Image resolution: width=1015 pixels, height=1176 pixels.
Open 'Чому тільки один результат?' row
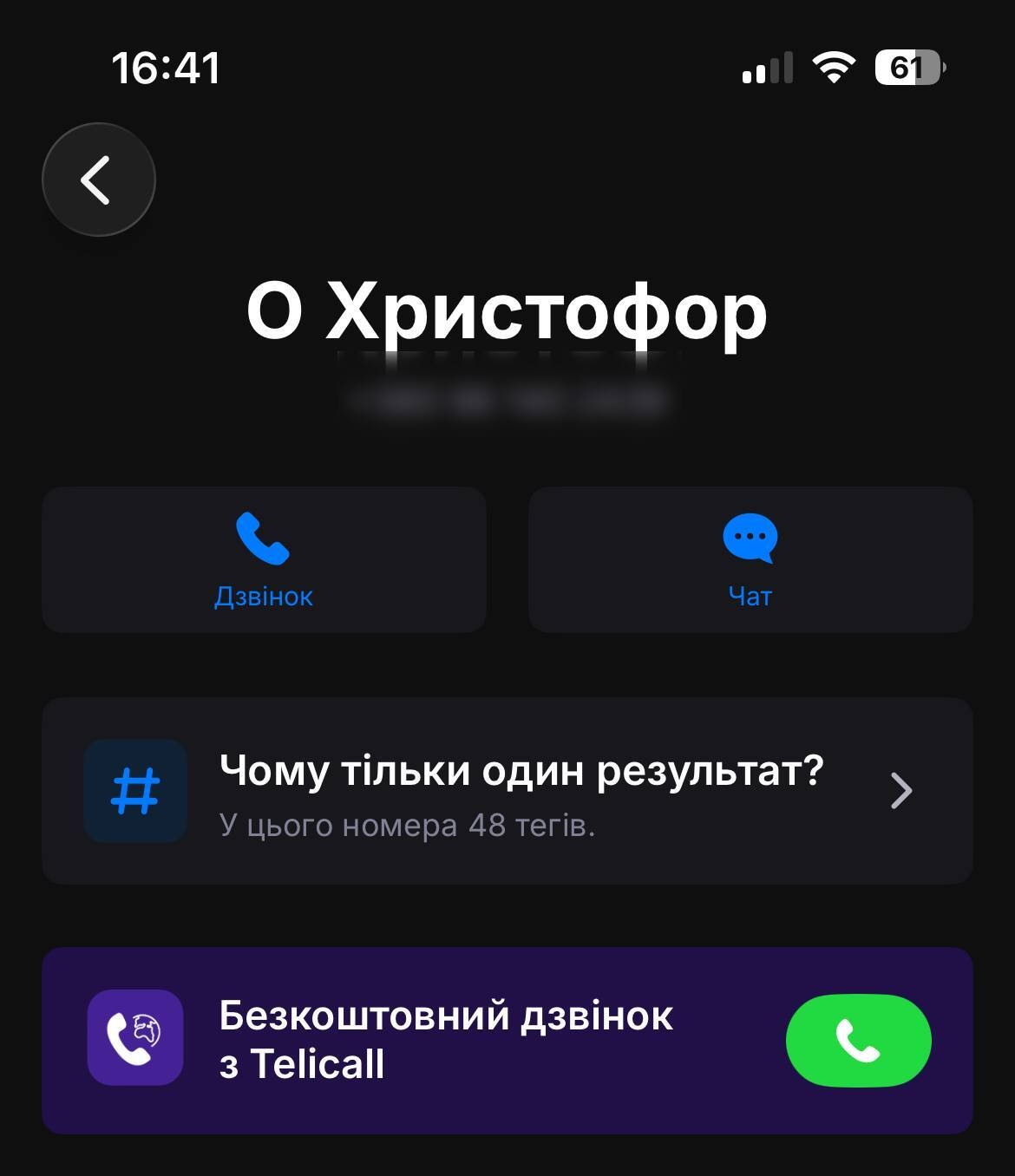click(x=507, y=791)
